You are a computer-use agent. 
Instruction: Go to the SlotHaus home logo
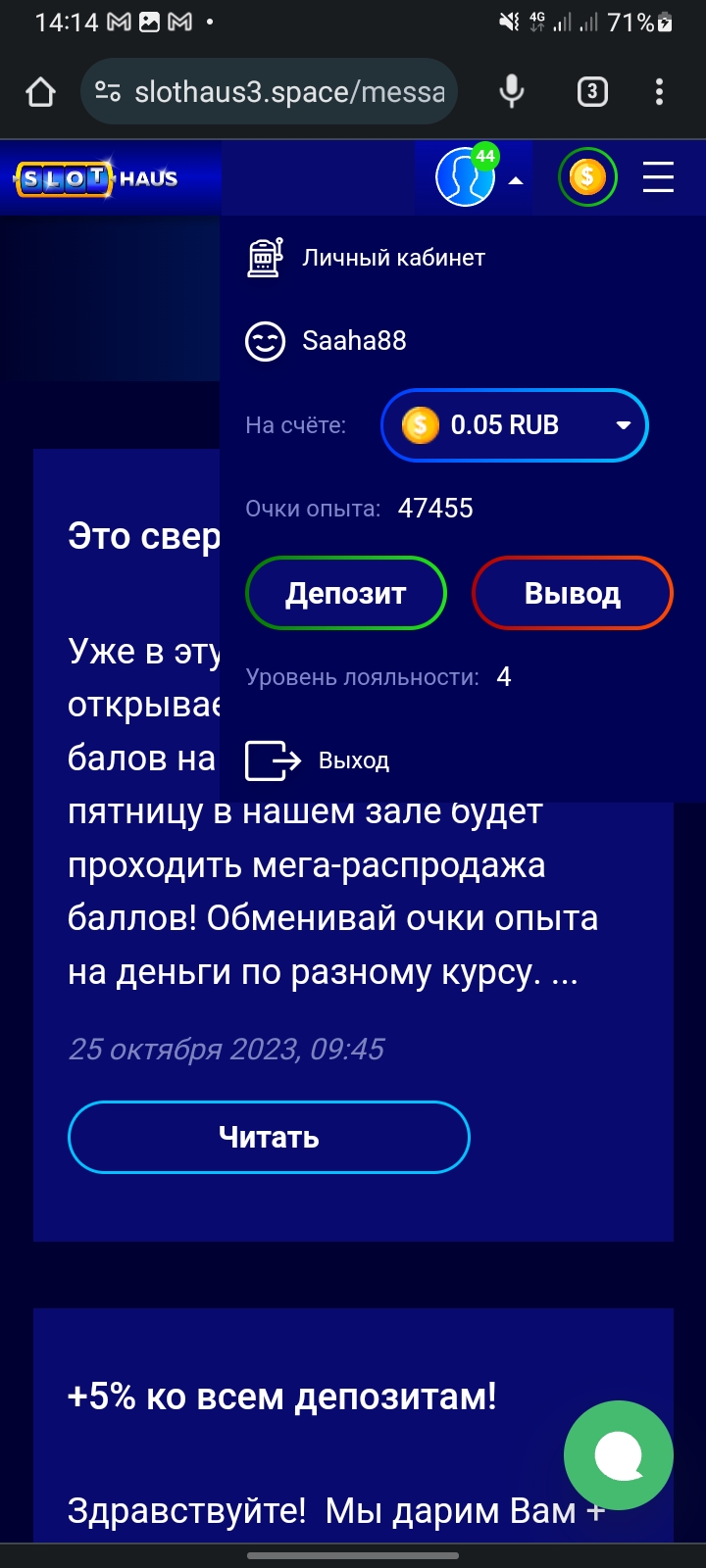(x=96, y=178)
